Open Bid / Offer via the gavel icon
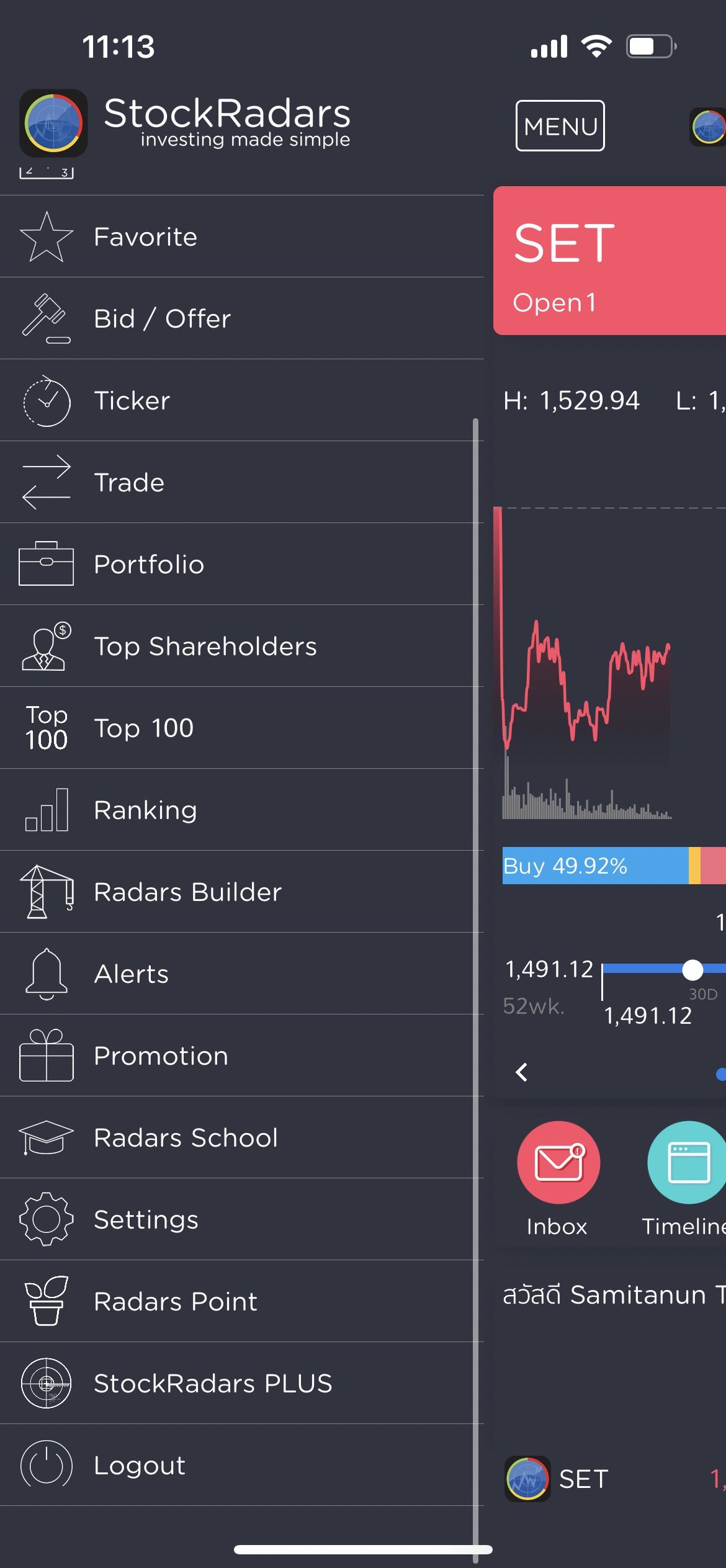726x1568 pixels. [46, 318]
